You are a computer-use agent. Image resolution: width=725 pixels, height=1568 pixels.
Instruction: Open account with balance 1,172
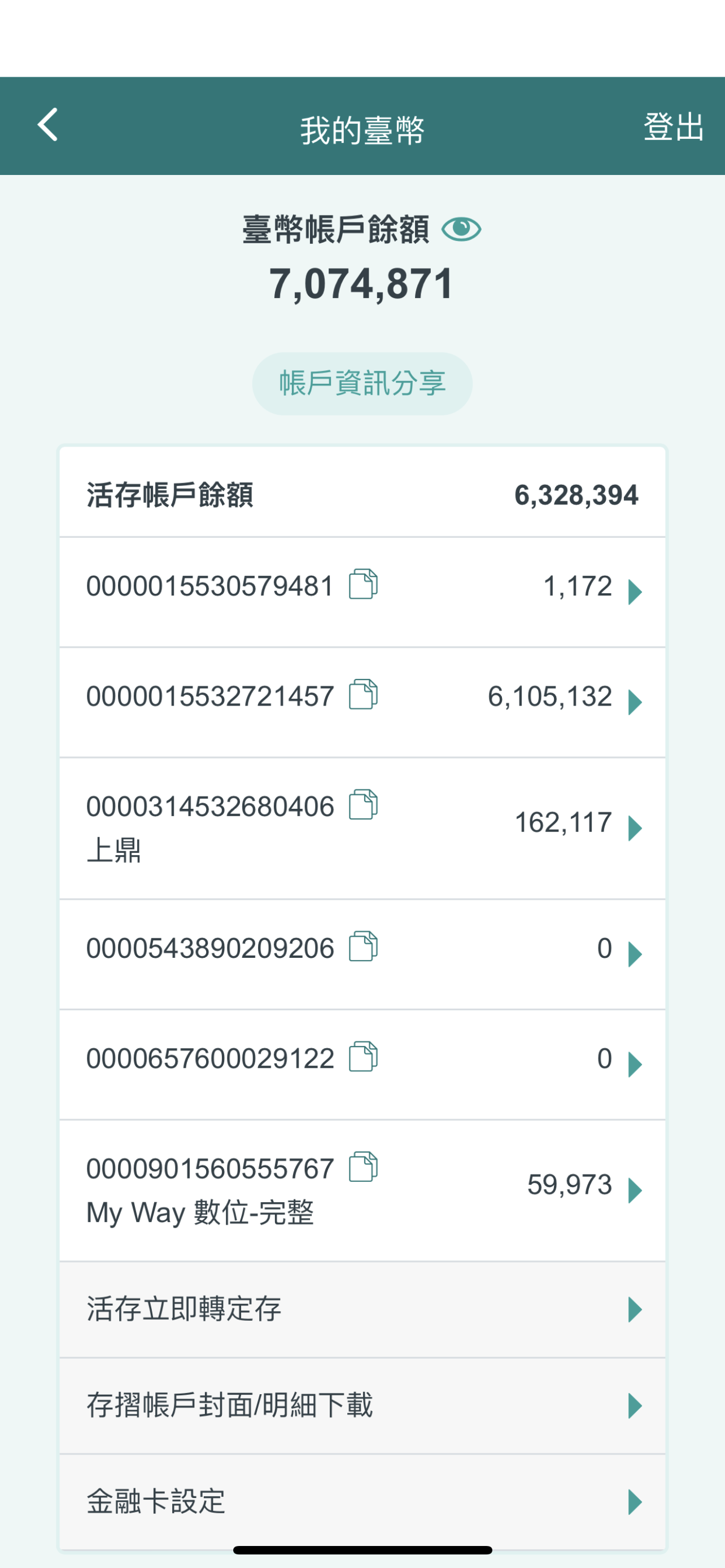[x=634, y=592]
